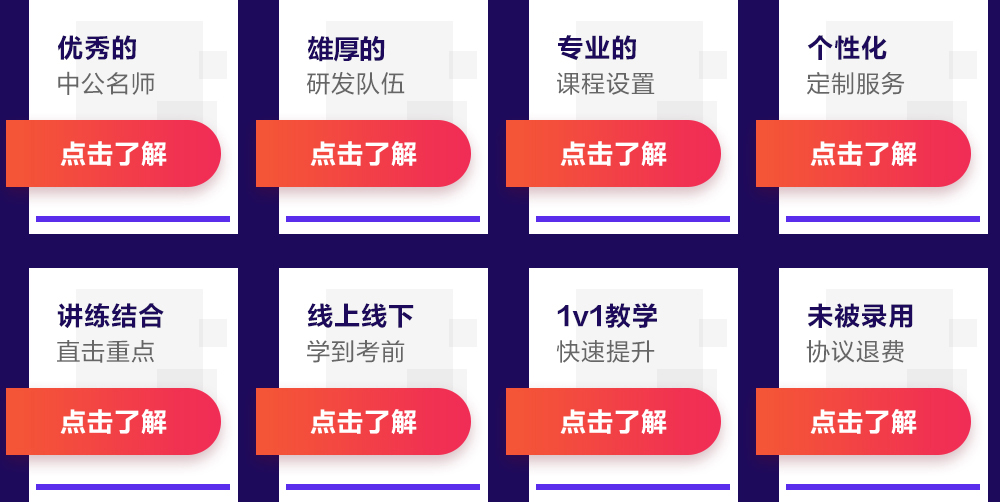
Task: Open 点击了解 on the 线上线下 card
Action: click(363, 422)
